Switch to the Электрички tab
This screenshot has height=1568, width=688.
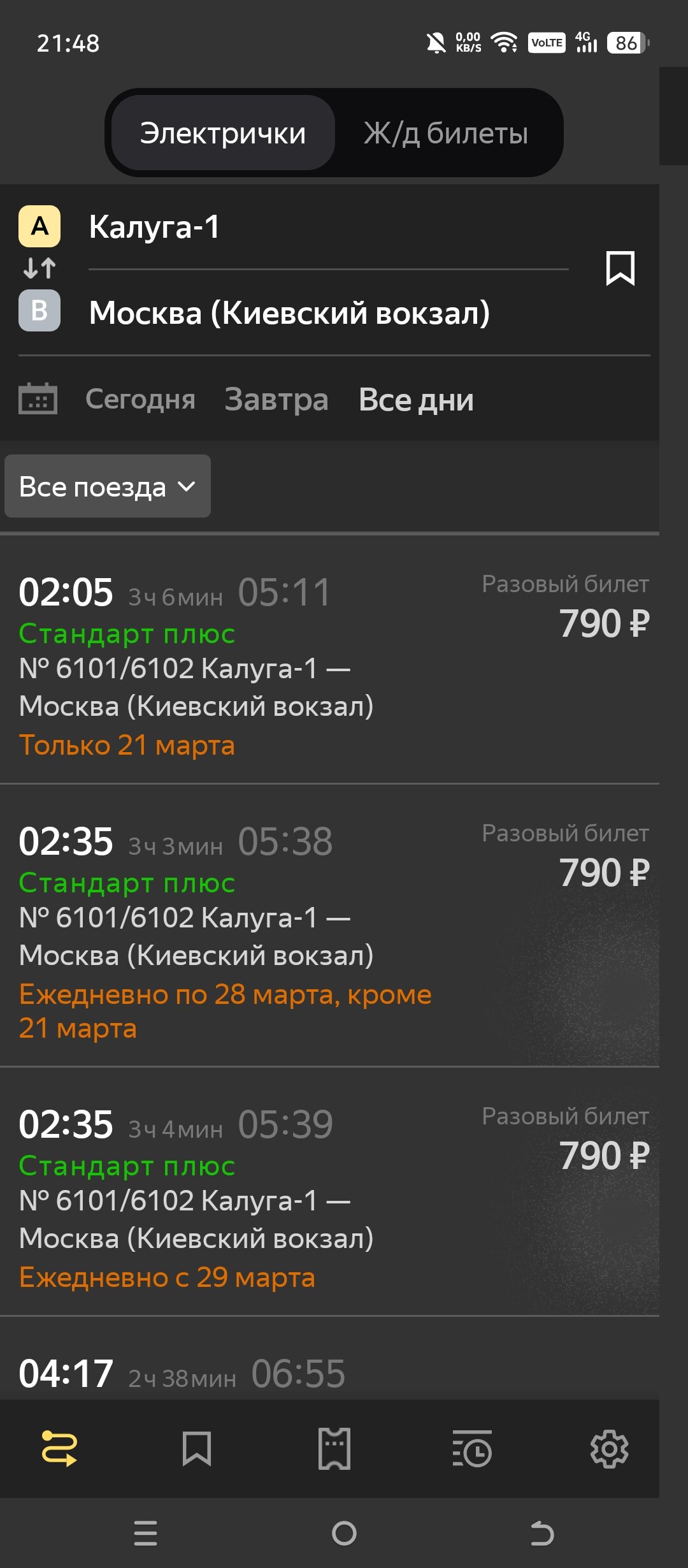click(x=222, y=133)
